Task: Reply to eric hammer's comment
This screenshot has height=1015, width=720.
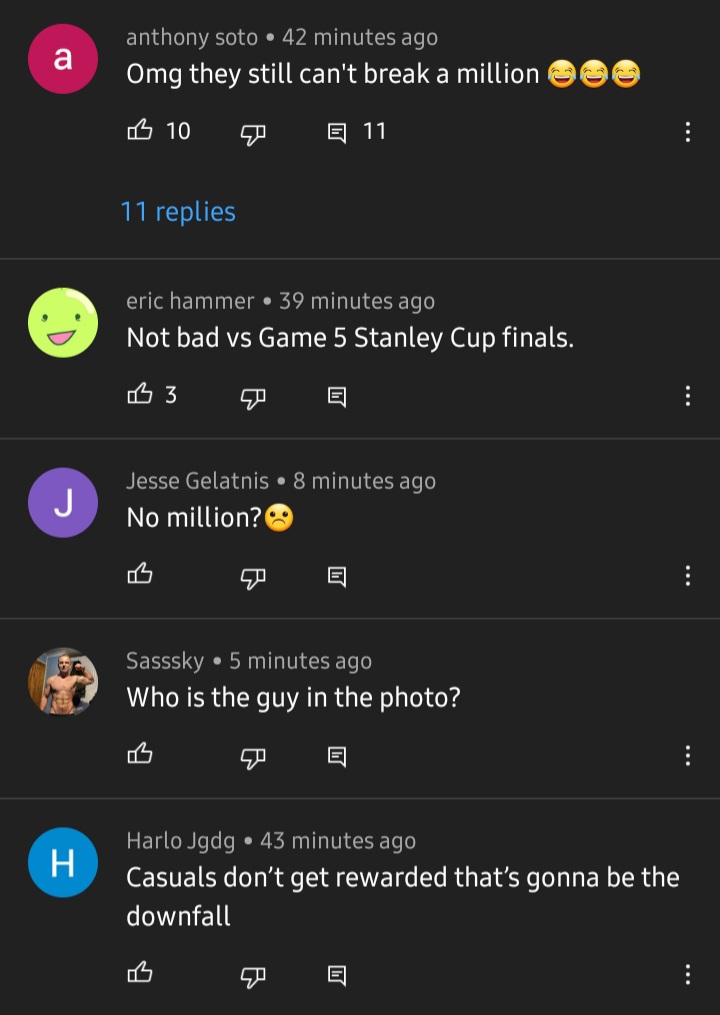Action: (337, 397)
